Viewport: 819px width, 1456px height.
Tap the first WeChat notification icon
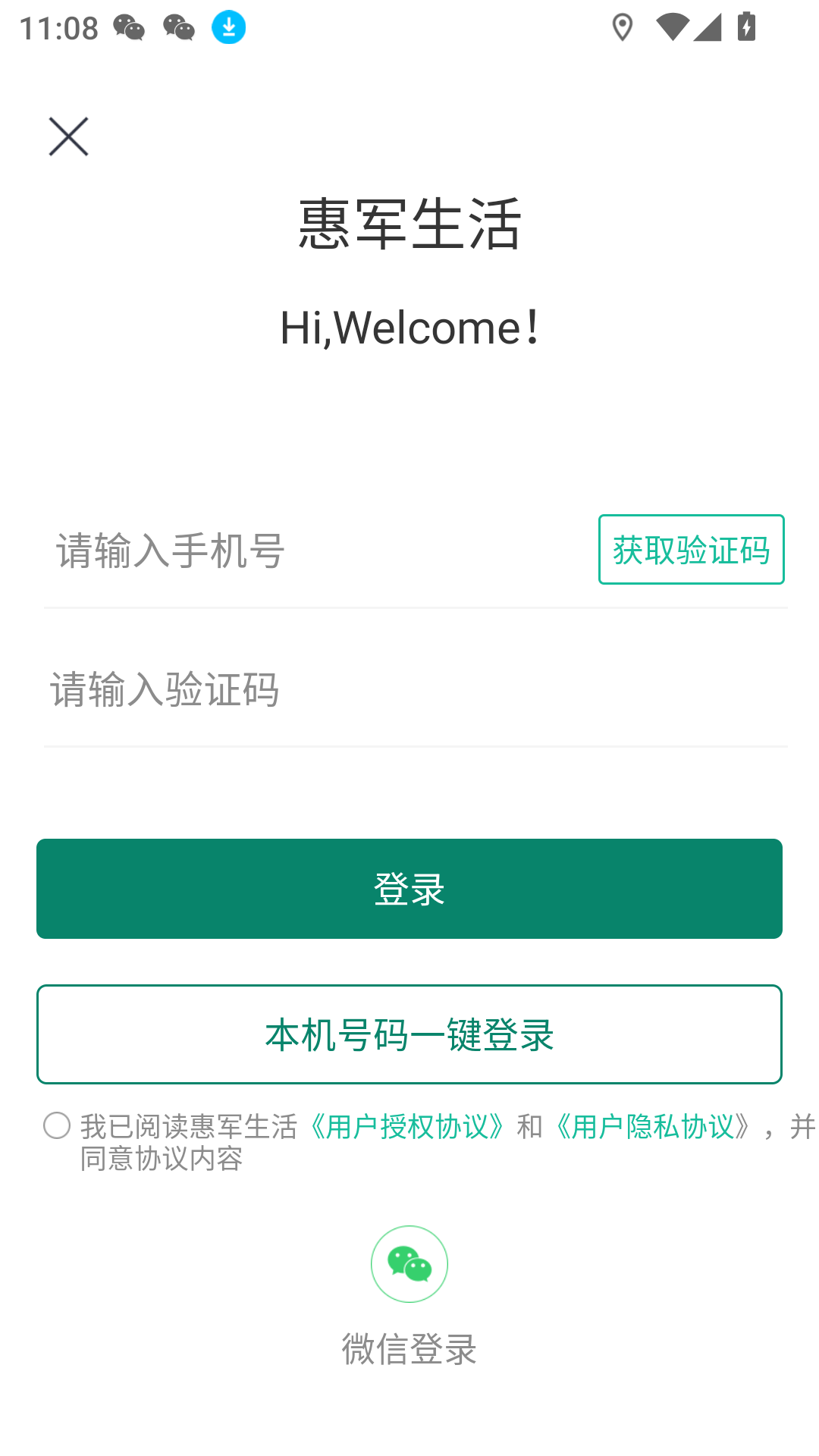coord(127,27)
